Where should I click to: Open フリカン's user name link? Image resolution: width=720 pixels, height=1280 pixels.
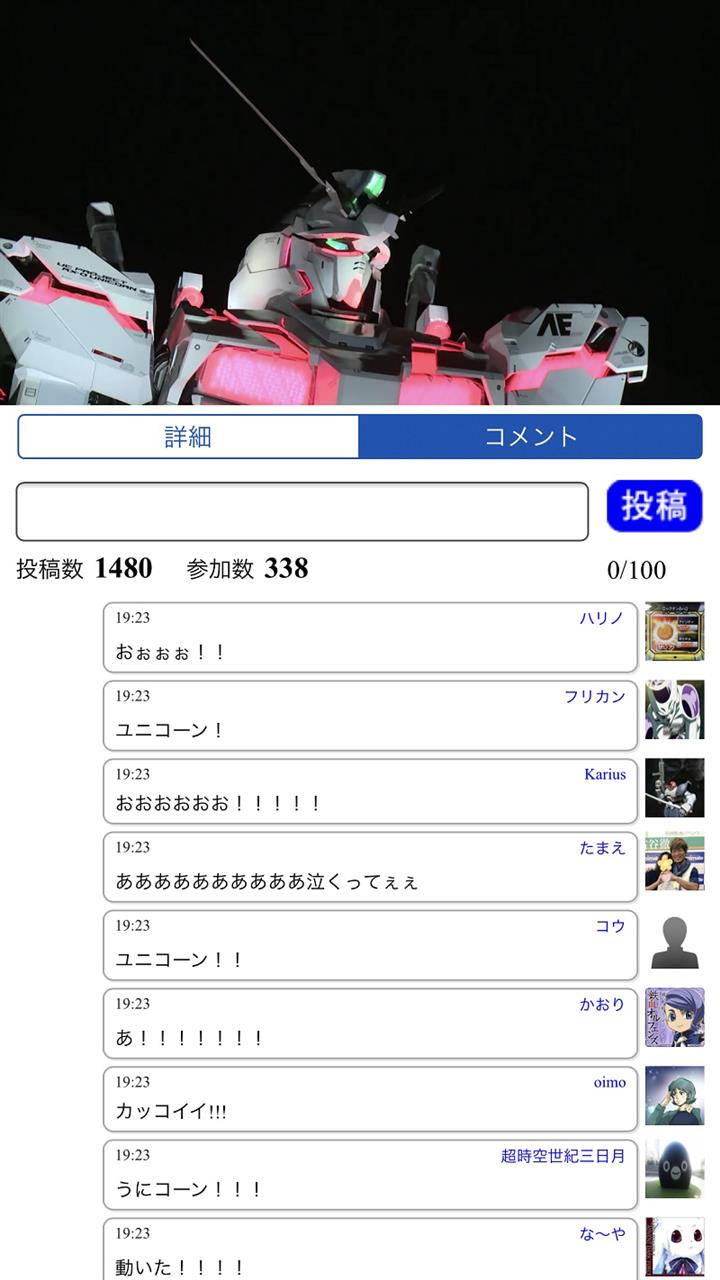pyautogui.click(x=595, y=697)
